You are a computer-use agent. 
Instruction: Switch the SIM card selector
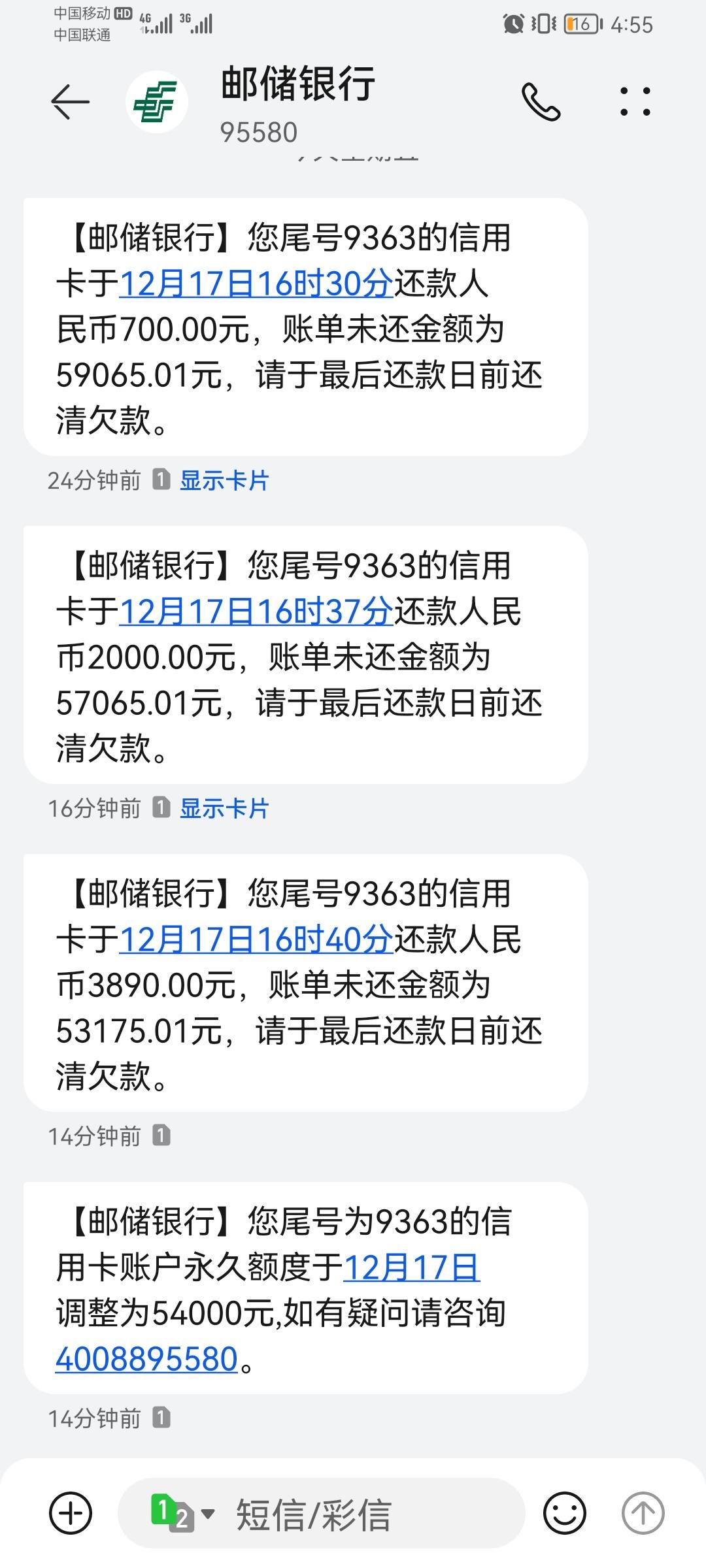click(x=182, y=1513)
